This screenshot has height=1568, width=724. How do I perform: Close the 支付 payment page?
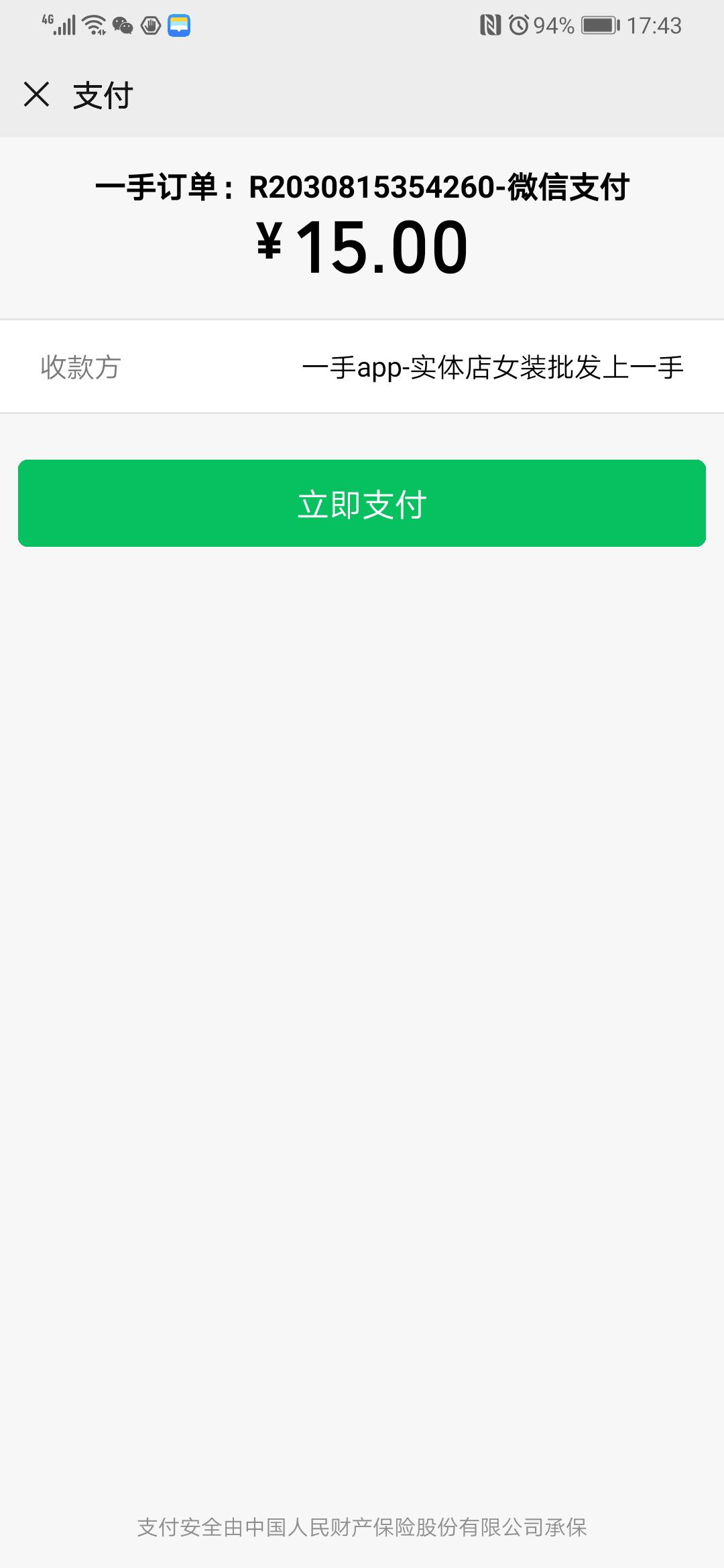click(x=37, y=94)
